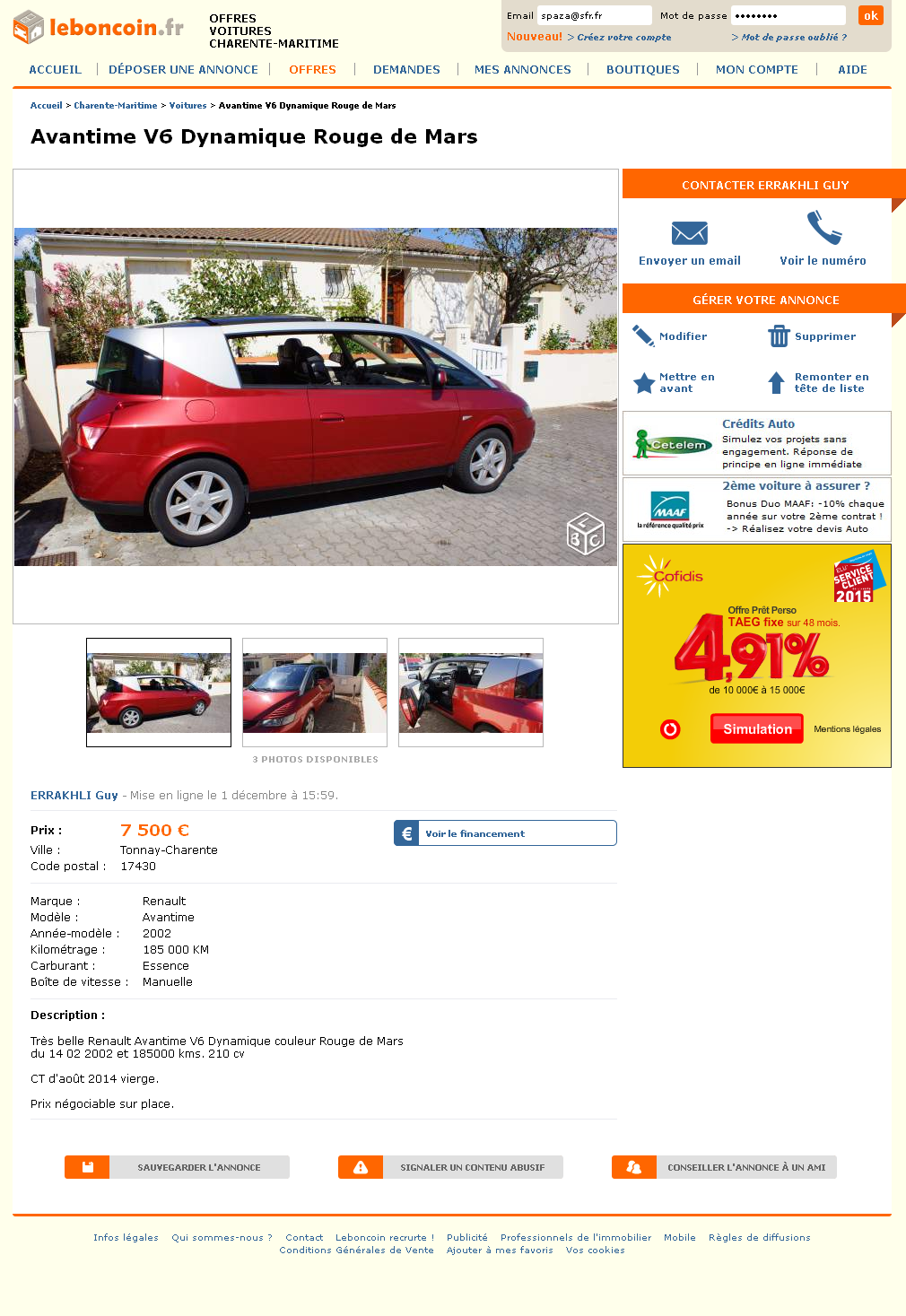Tap the orange ok login button
Screen dimensions: 906x1316
[870, 15]
